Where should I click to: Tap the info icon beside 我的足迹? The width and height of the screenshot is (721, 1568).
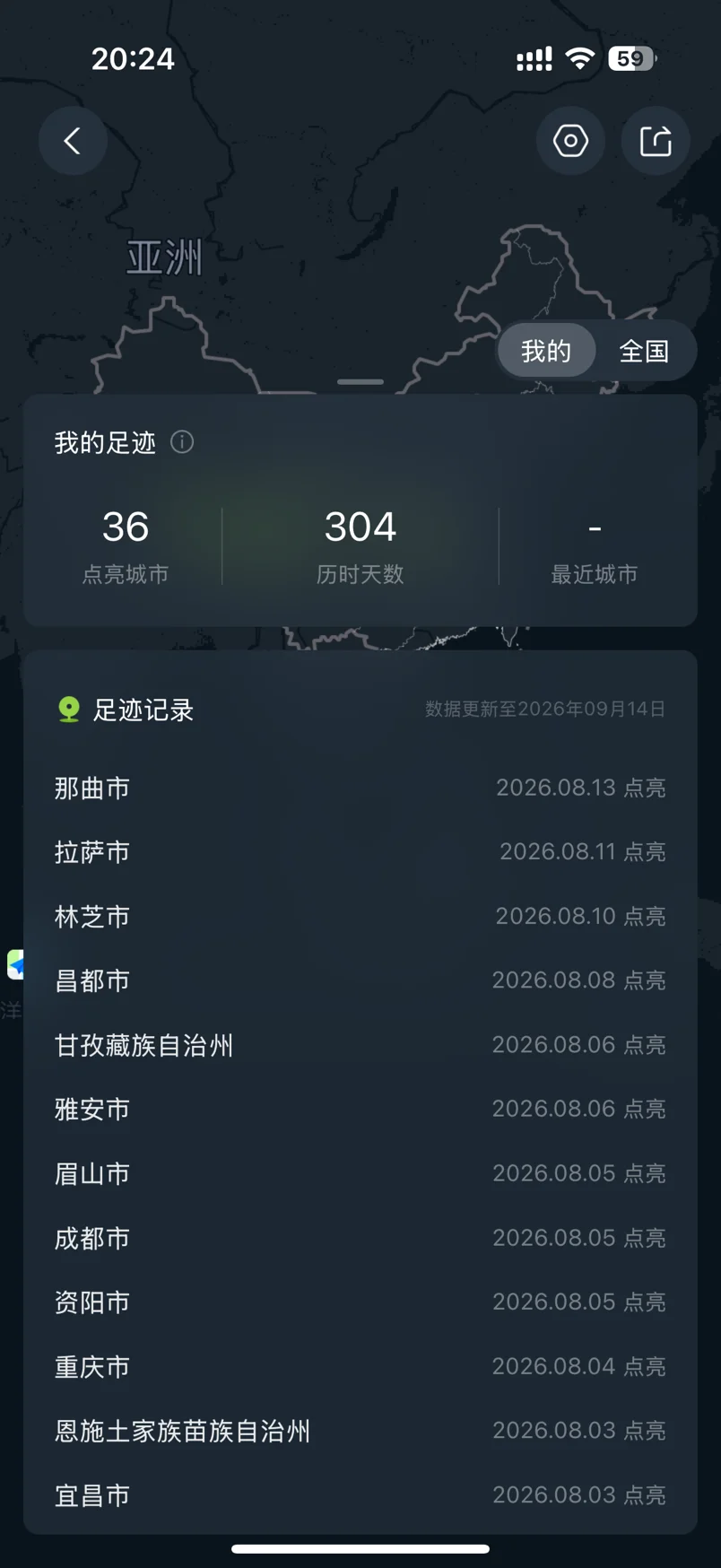tap(182, 442)
